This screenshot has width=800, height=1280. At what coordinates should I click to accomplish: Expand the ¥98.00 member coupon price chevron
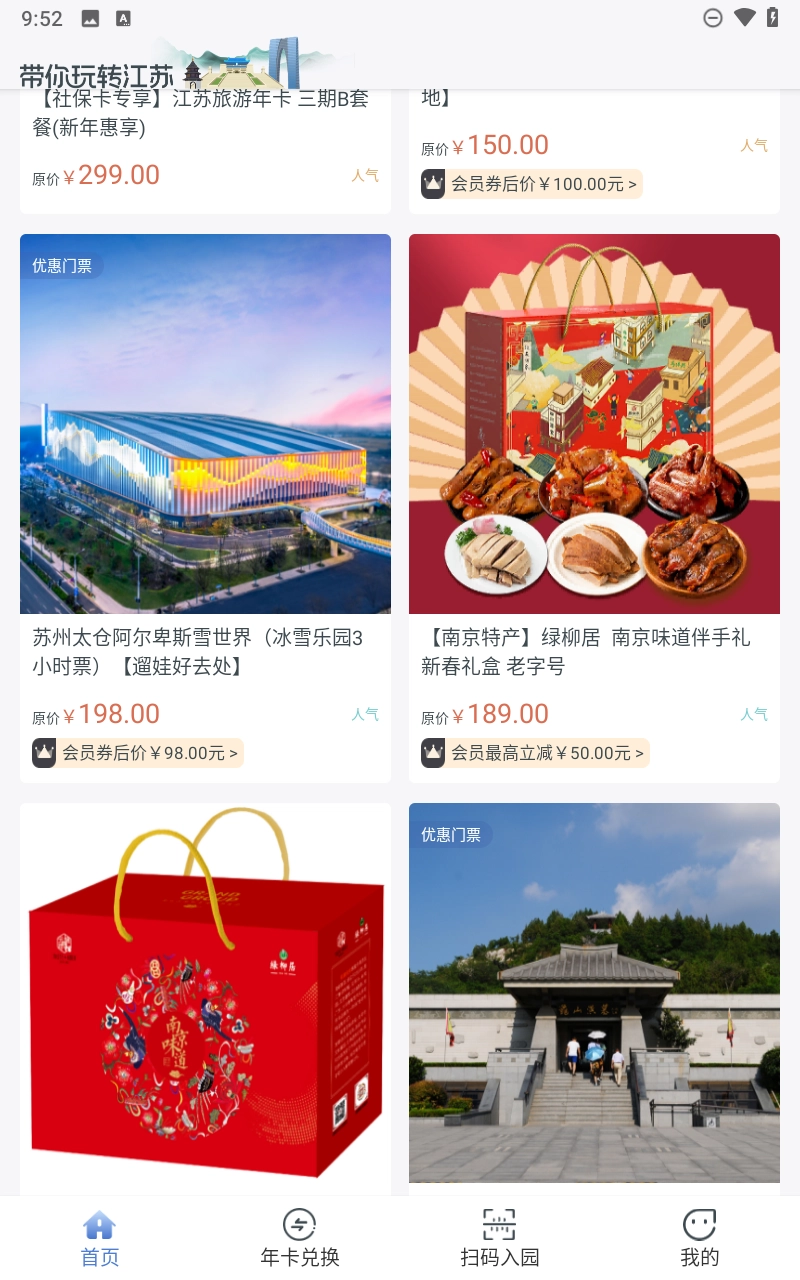tap(235, 754)
